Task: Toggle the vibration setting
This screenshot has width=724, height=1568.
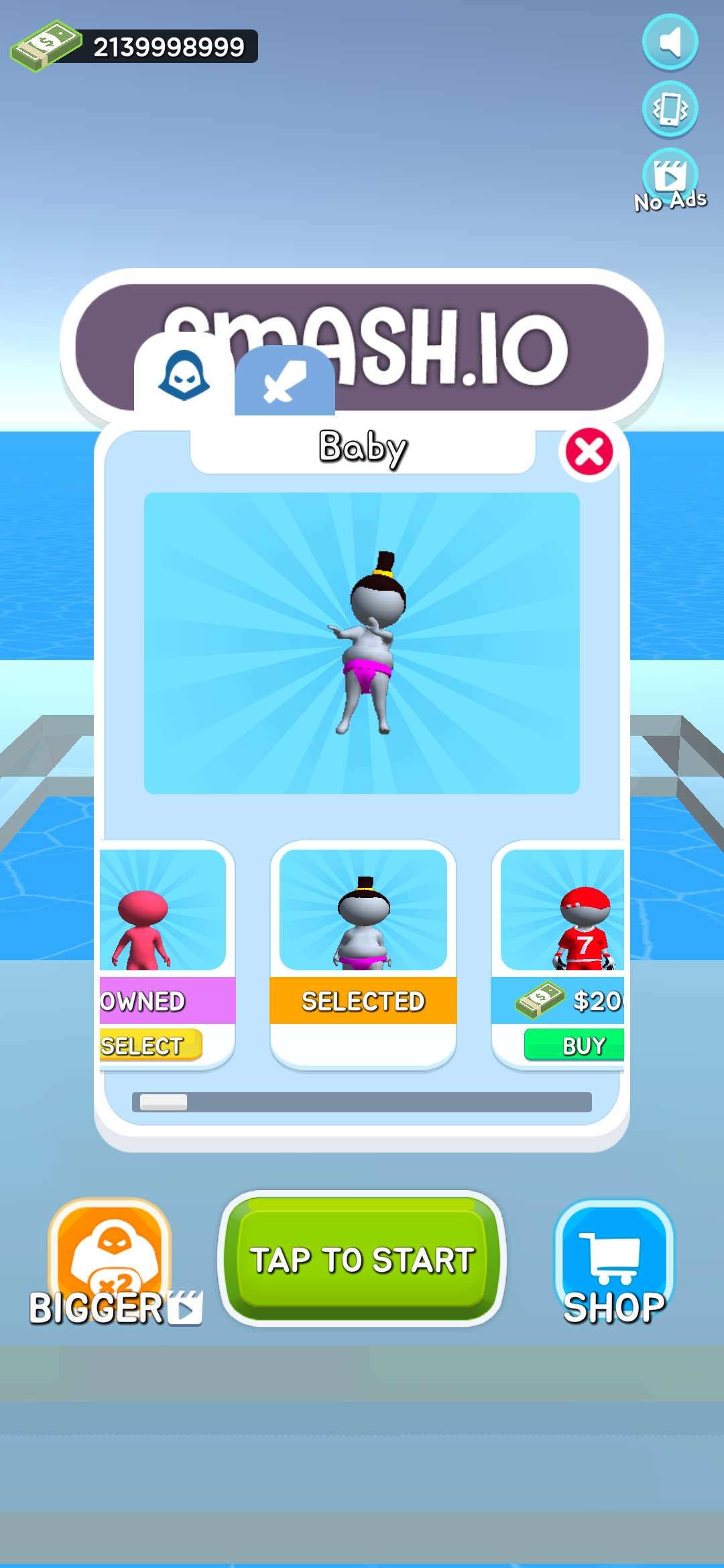Action: [670, 109]
